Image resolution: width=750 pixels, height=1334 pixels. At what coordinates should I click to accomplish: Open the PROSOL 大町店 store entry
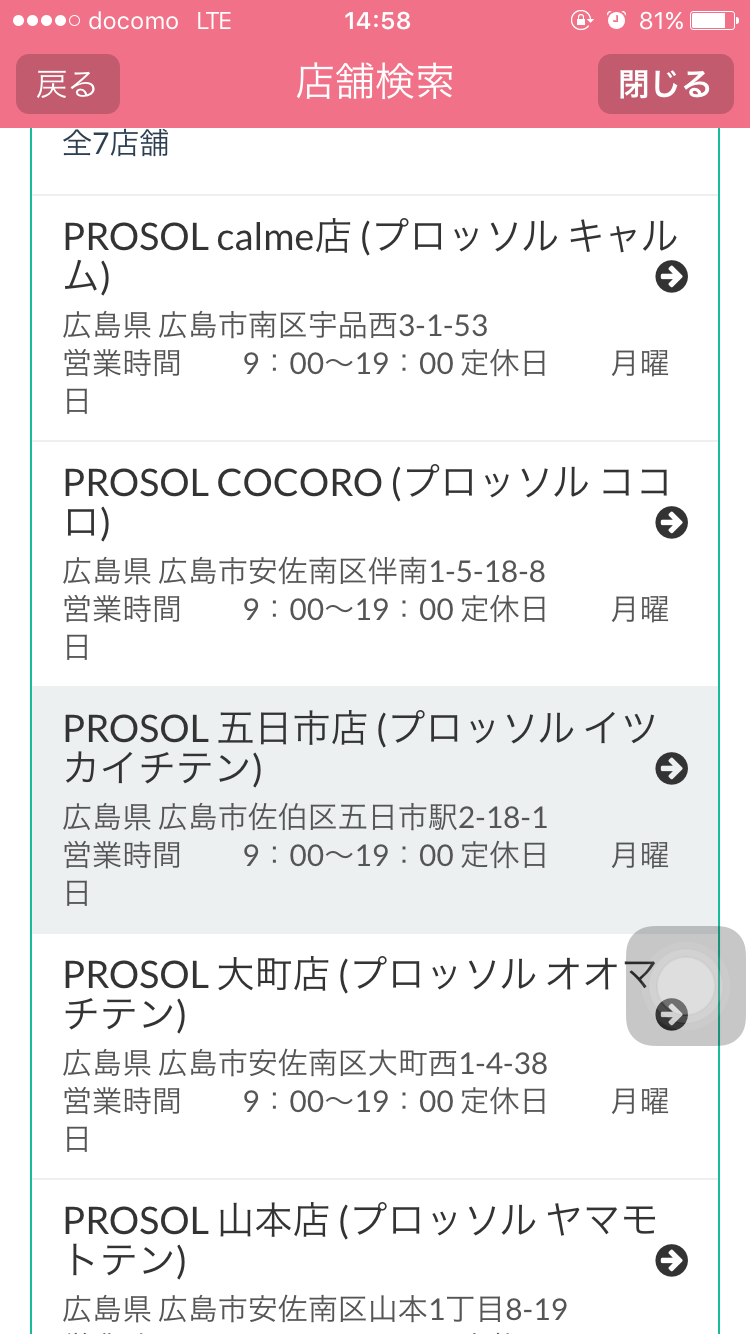(375, 1056)
